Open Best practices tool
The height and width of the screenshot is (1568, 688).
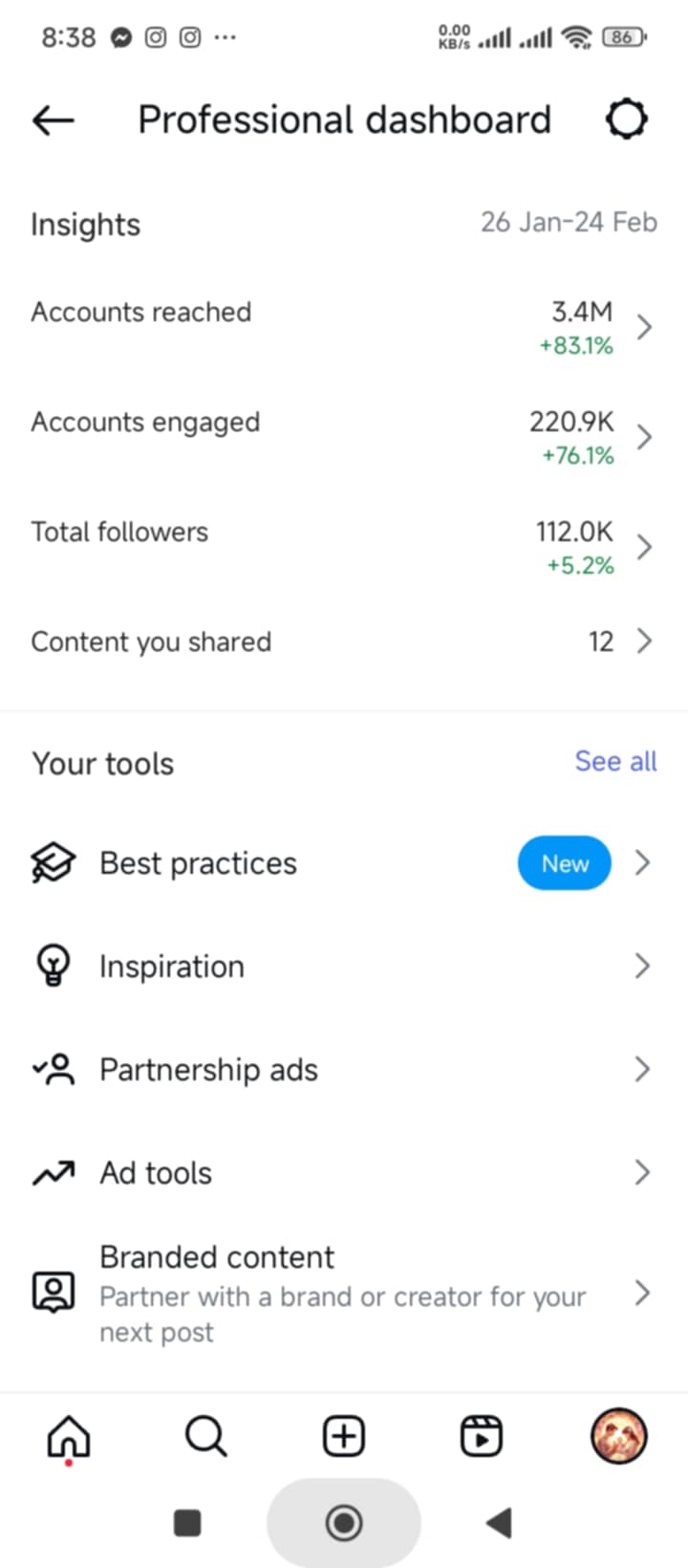tap(344, 863)
